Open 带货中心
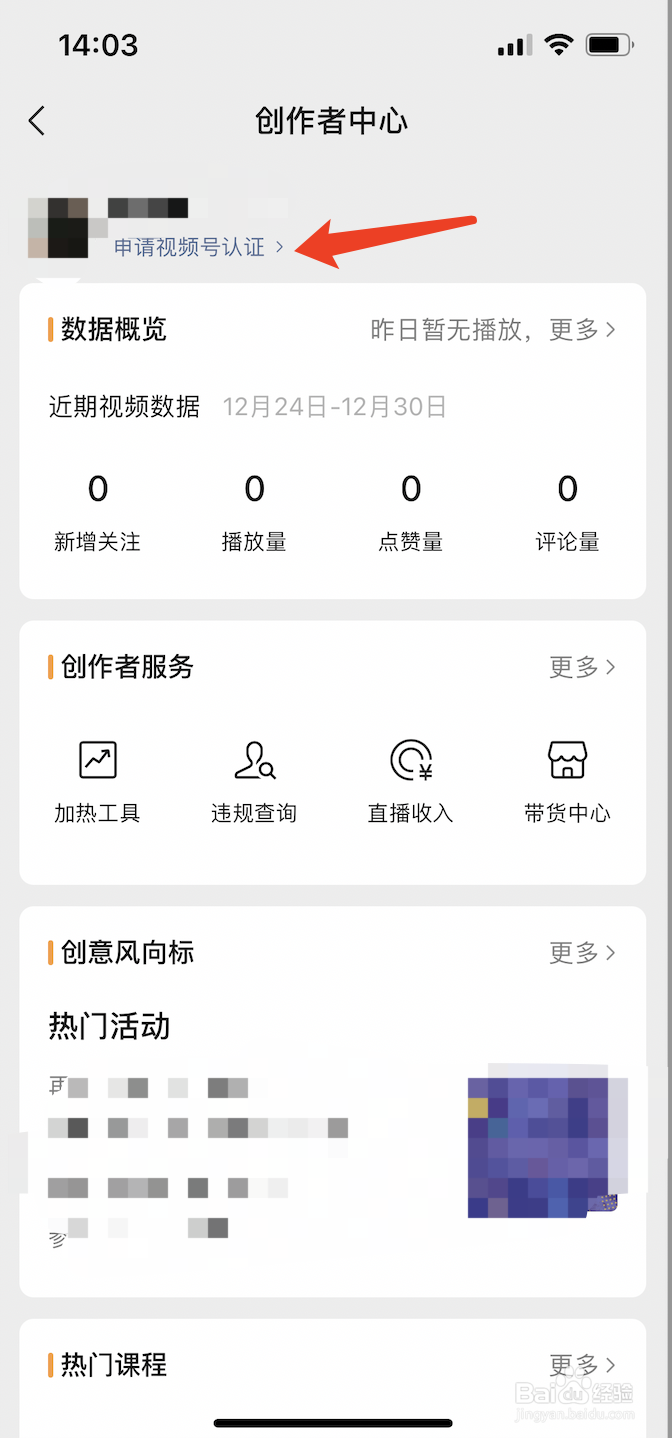672x1438 pixels. click(567, 782)
